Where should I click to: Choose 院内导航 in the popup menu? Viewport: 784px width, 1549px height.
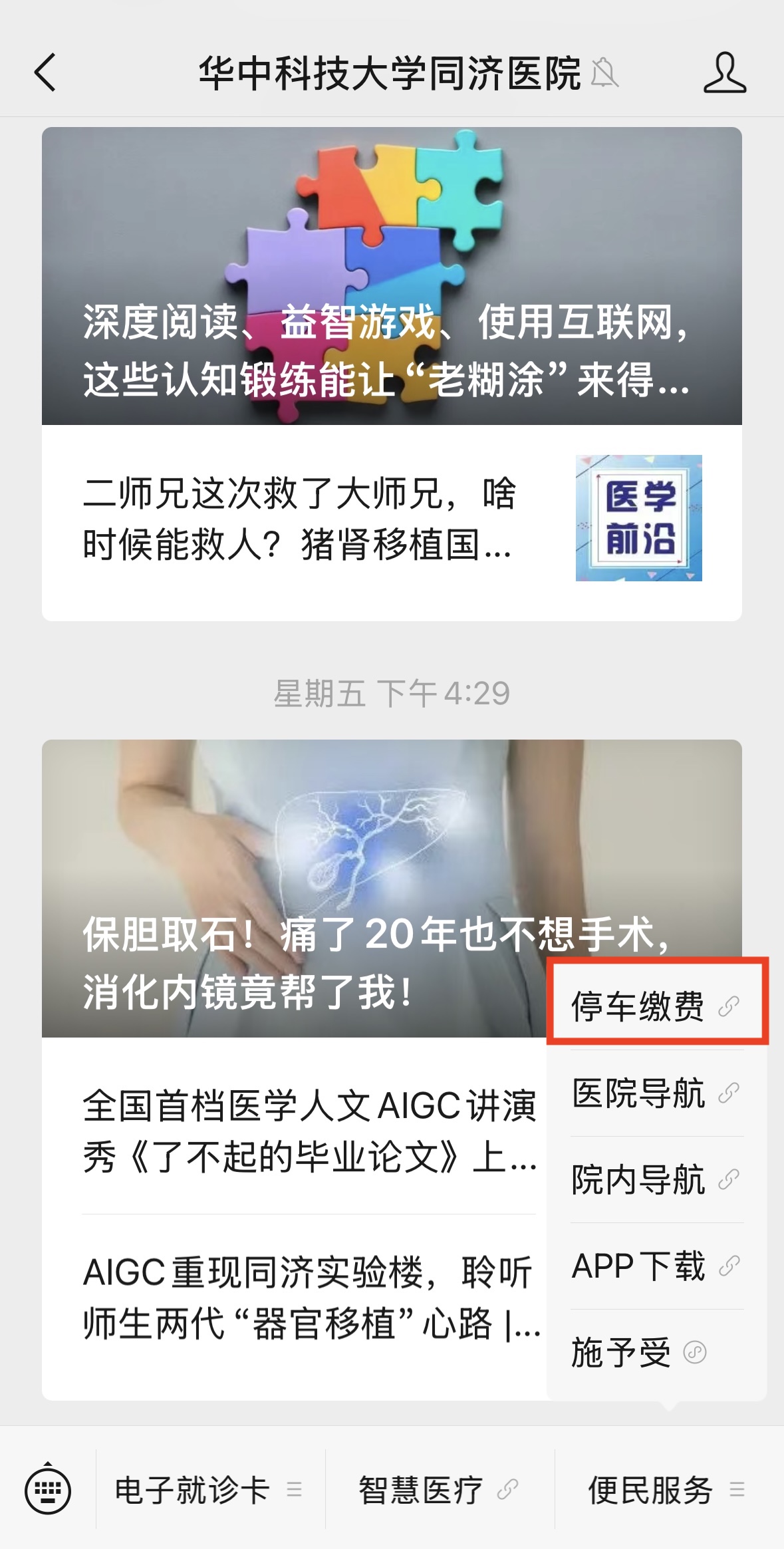click(x=656, y=1180)
